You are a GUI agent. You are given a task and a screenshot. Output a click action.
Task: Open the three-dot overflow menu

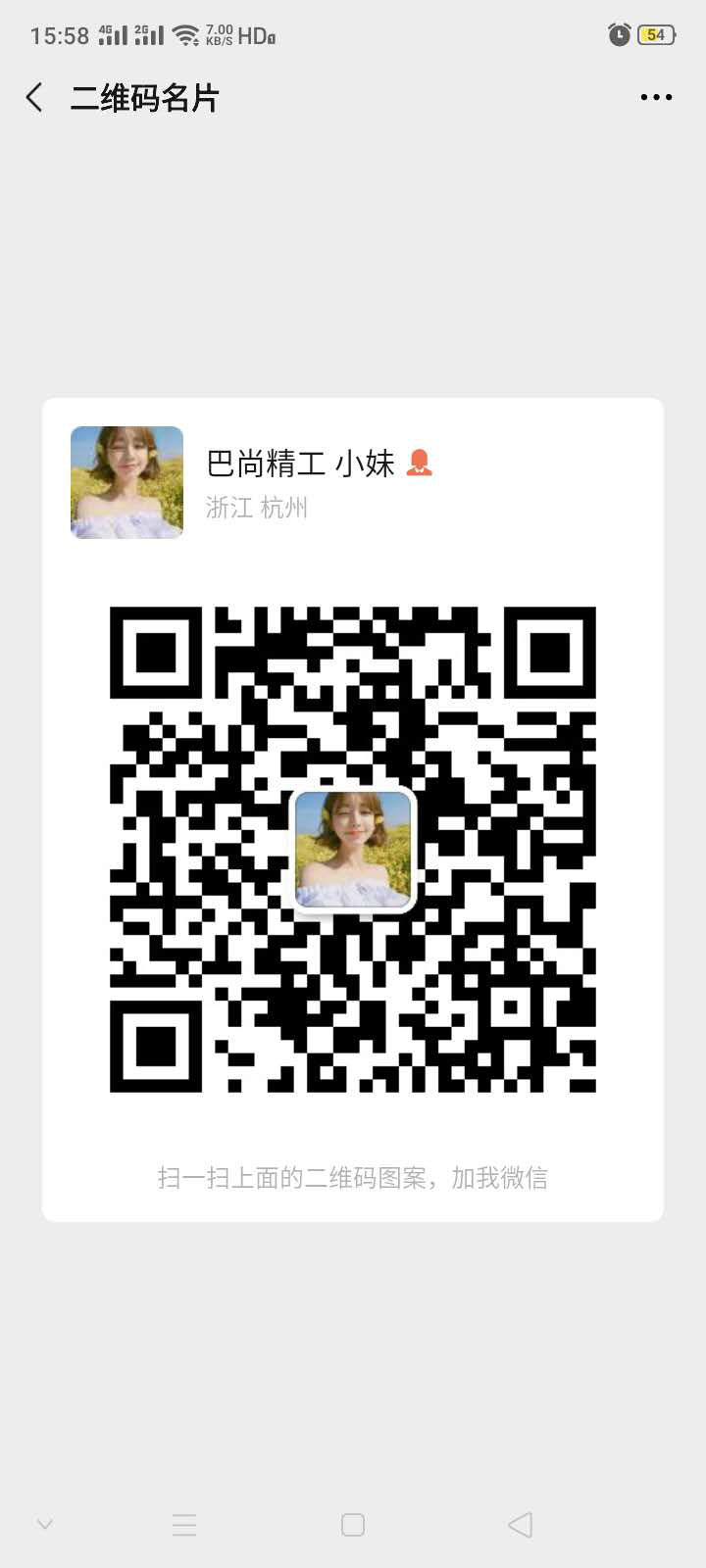(x=655, y=97)
